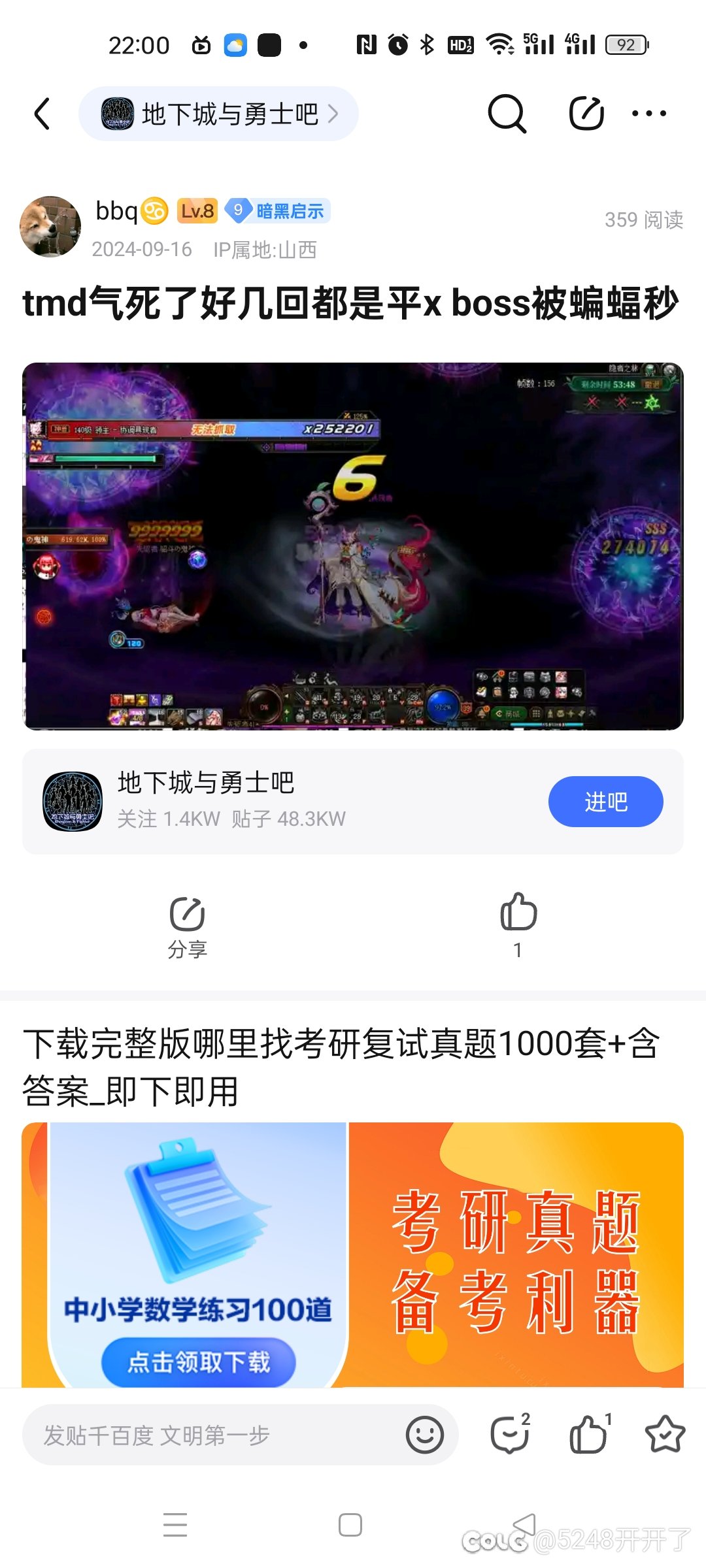This screenshot has height=1568, width=706.
Task: Focus the 发贴千百度 comment input
Action: [209, 1435]
